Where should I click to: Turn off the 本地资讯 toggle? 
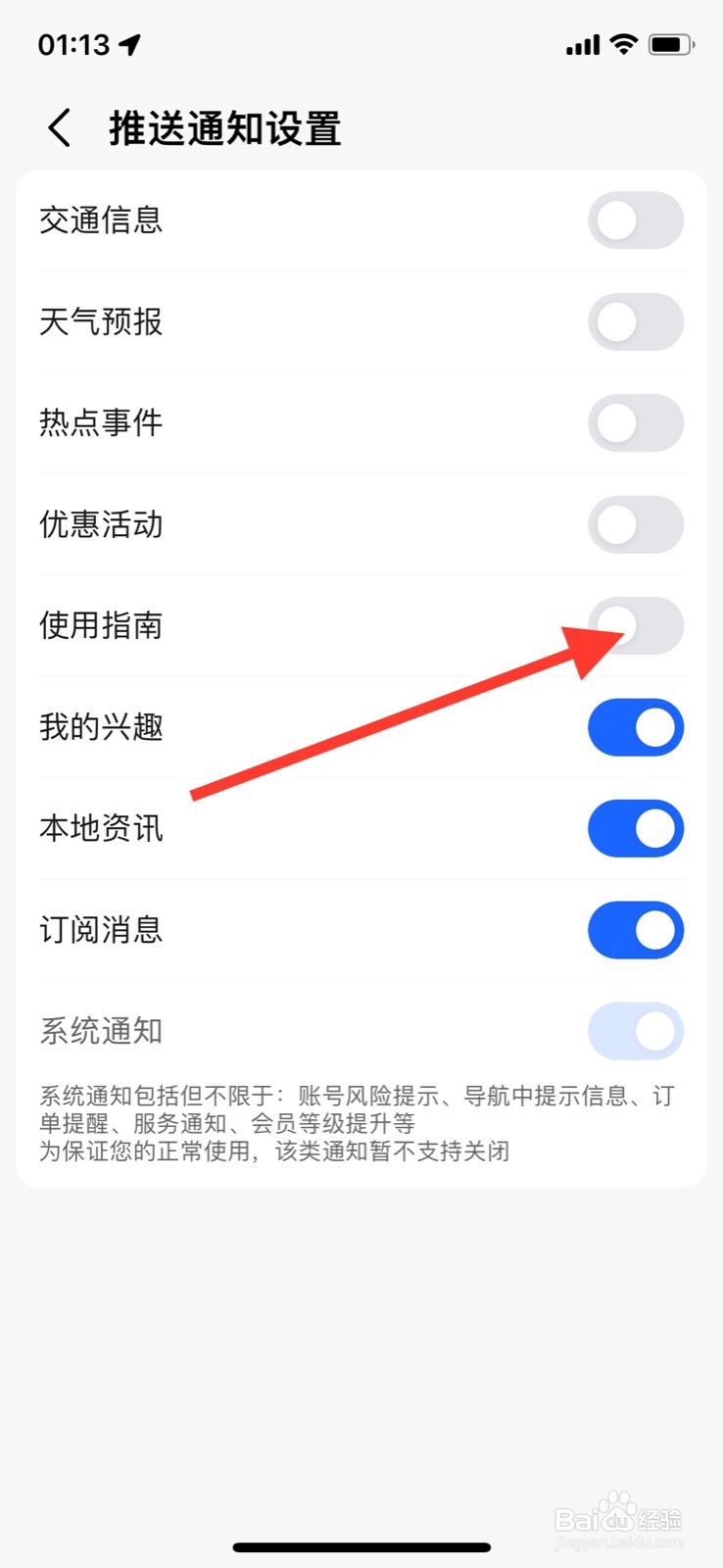636,828
